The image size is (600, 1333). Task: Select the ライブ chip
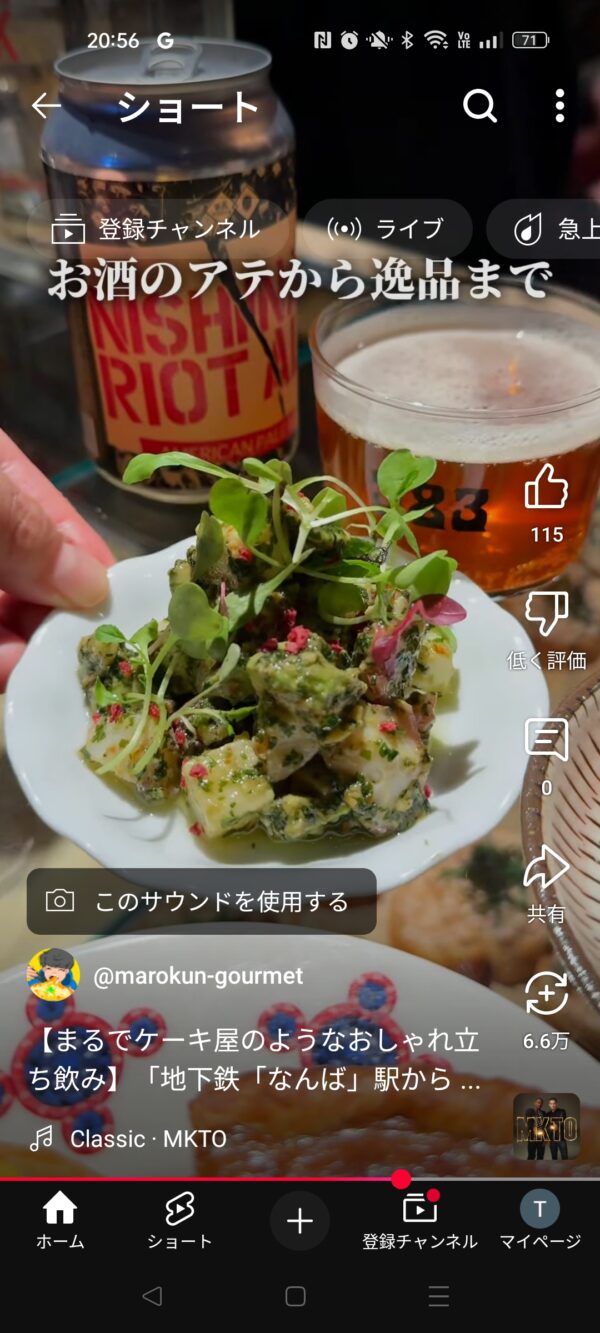point(388,229)
